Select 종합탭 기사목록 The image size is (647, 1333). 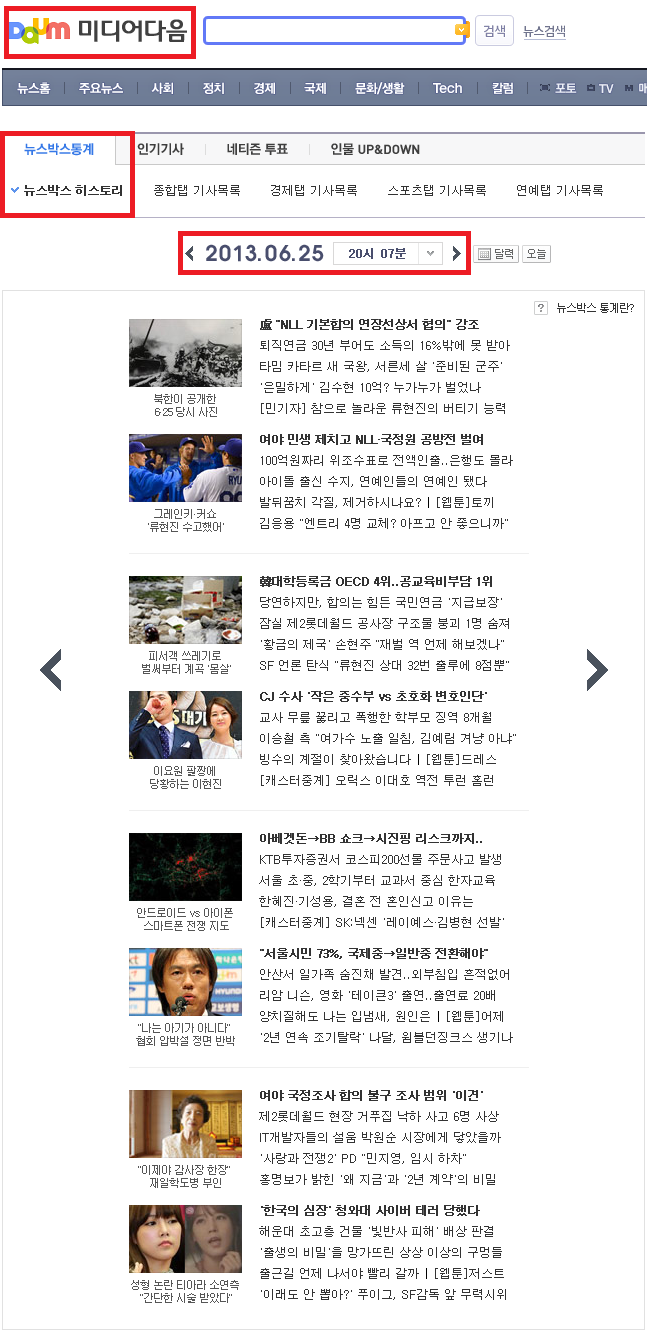pos(197,190)
